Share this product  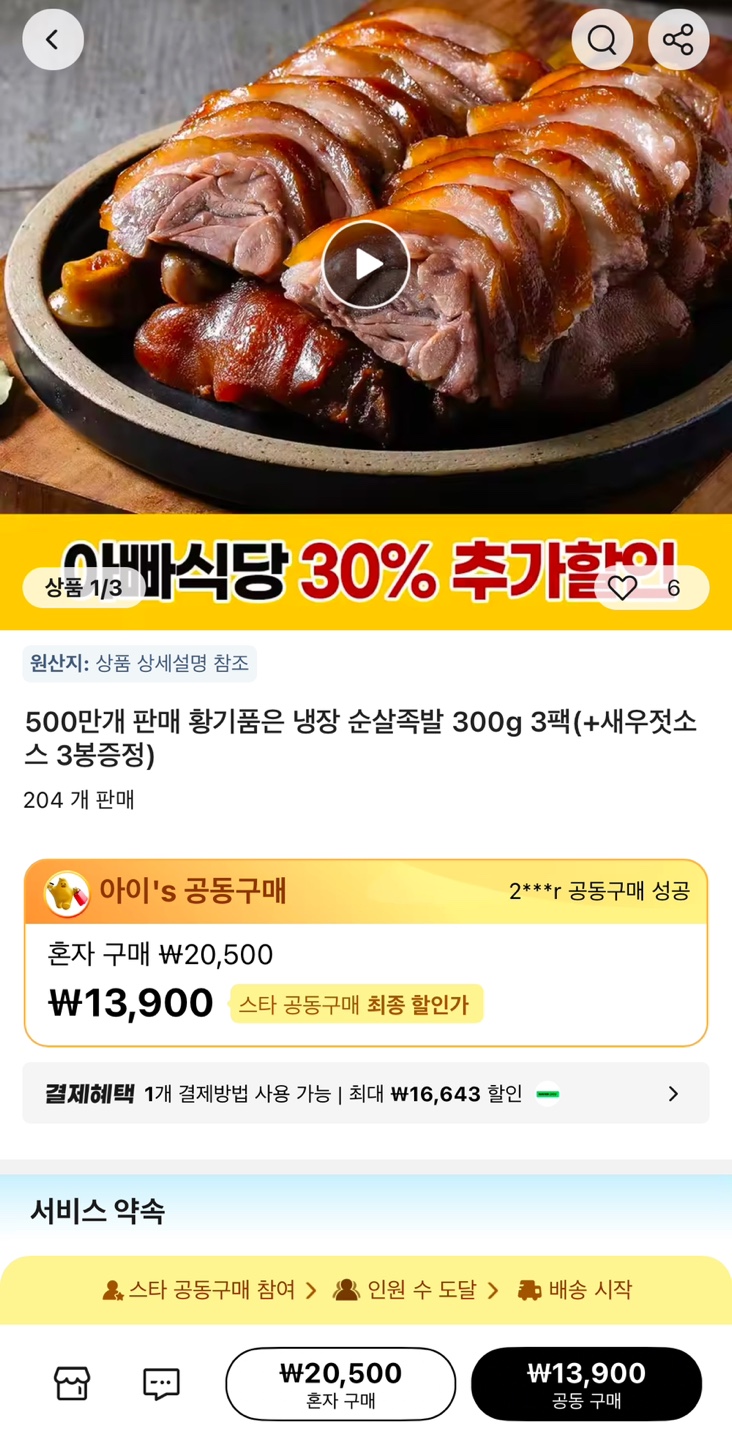point(678,40)
